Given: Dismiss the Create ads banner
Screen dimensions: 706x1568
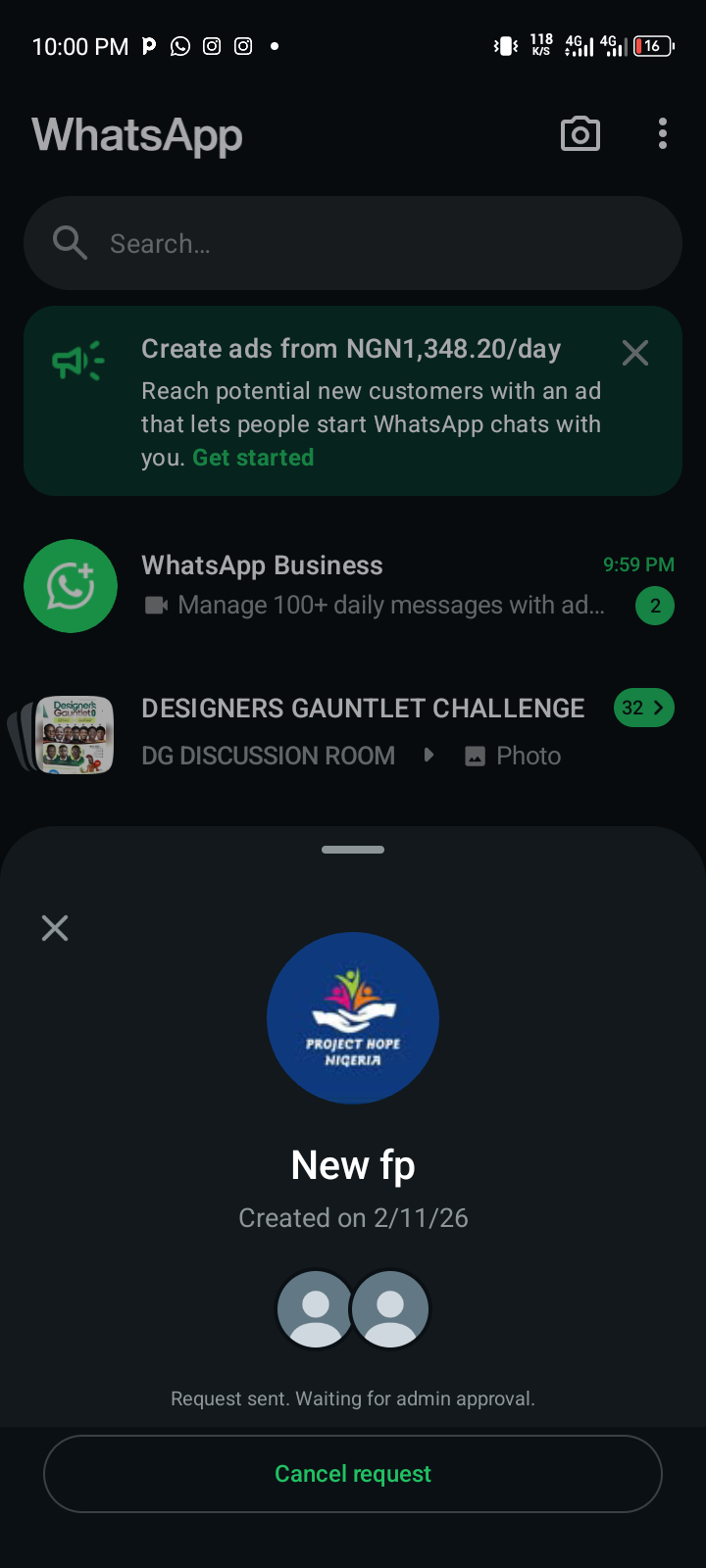Looking at the screenshot, I should [x=635, y=353].
